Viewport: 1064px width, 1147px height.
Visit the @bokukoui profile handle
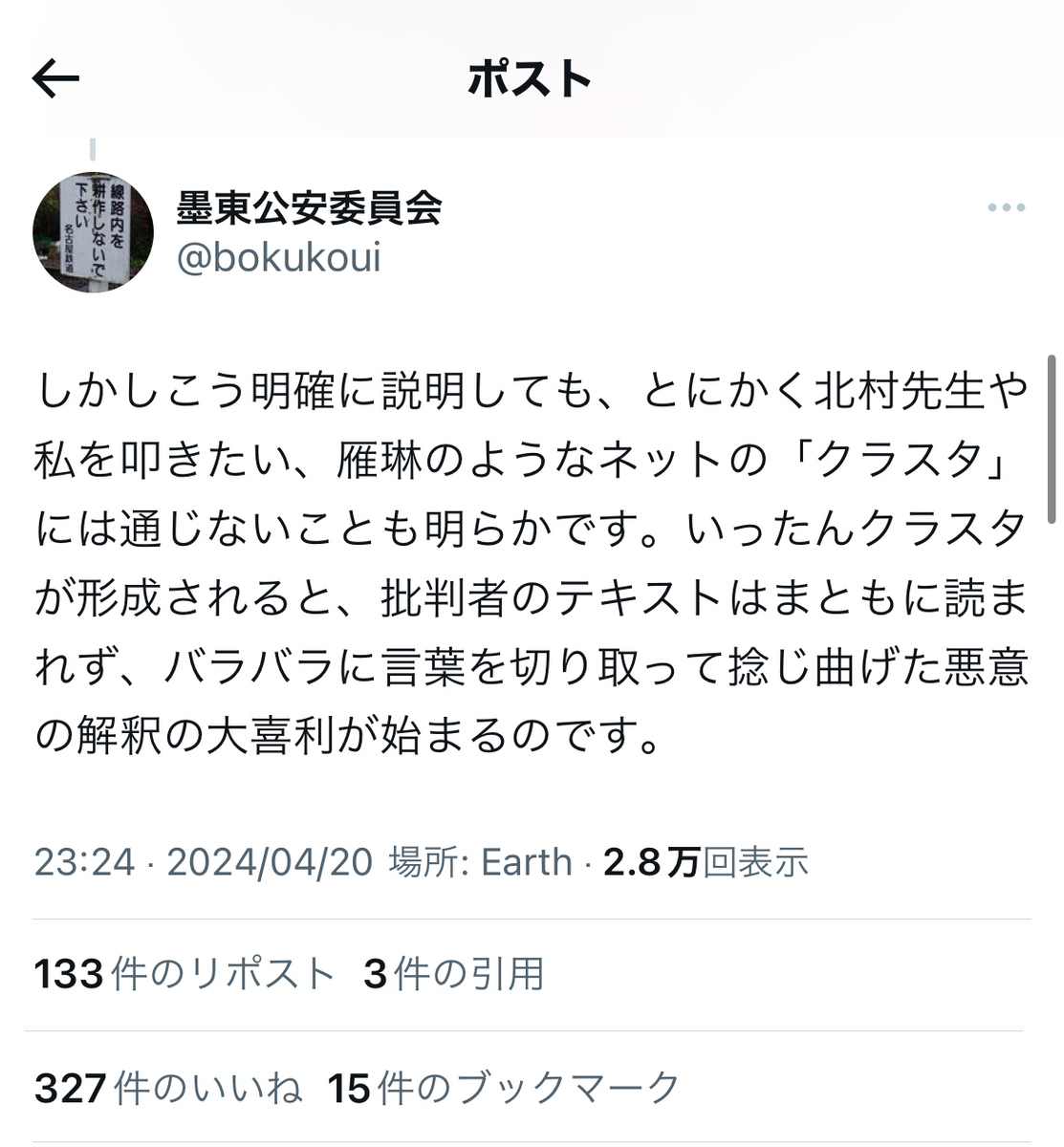coord(279,258)
